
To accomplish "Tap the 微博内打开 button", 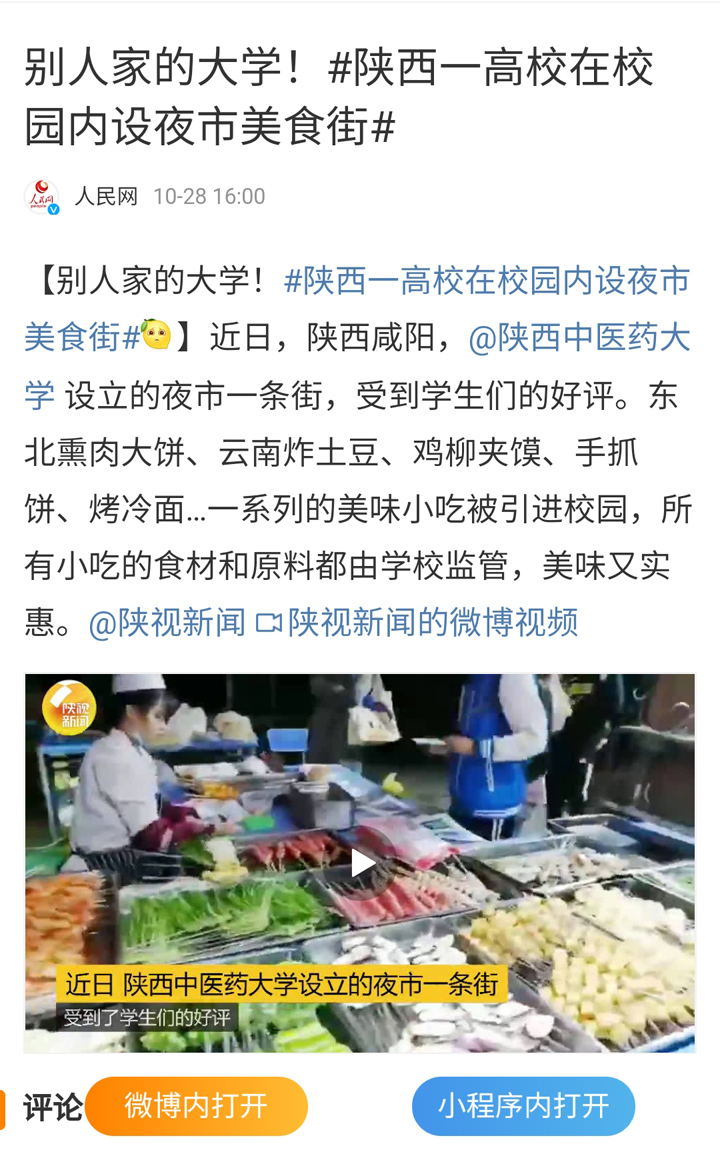I will coord(196,1105).
